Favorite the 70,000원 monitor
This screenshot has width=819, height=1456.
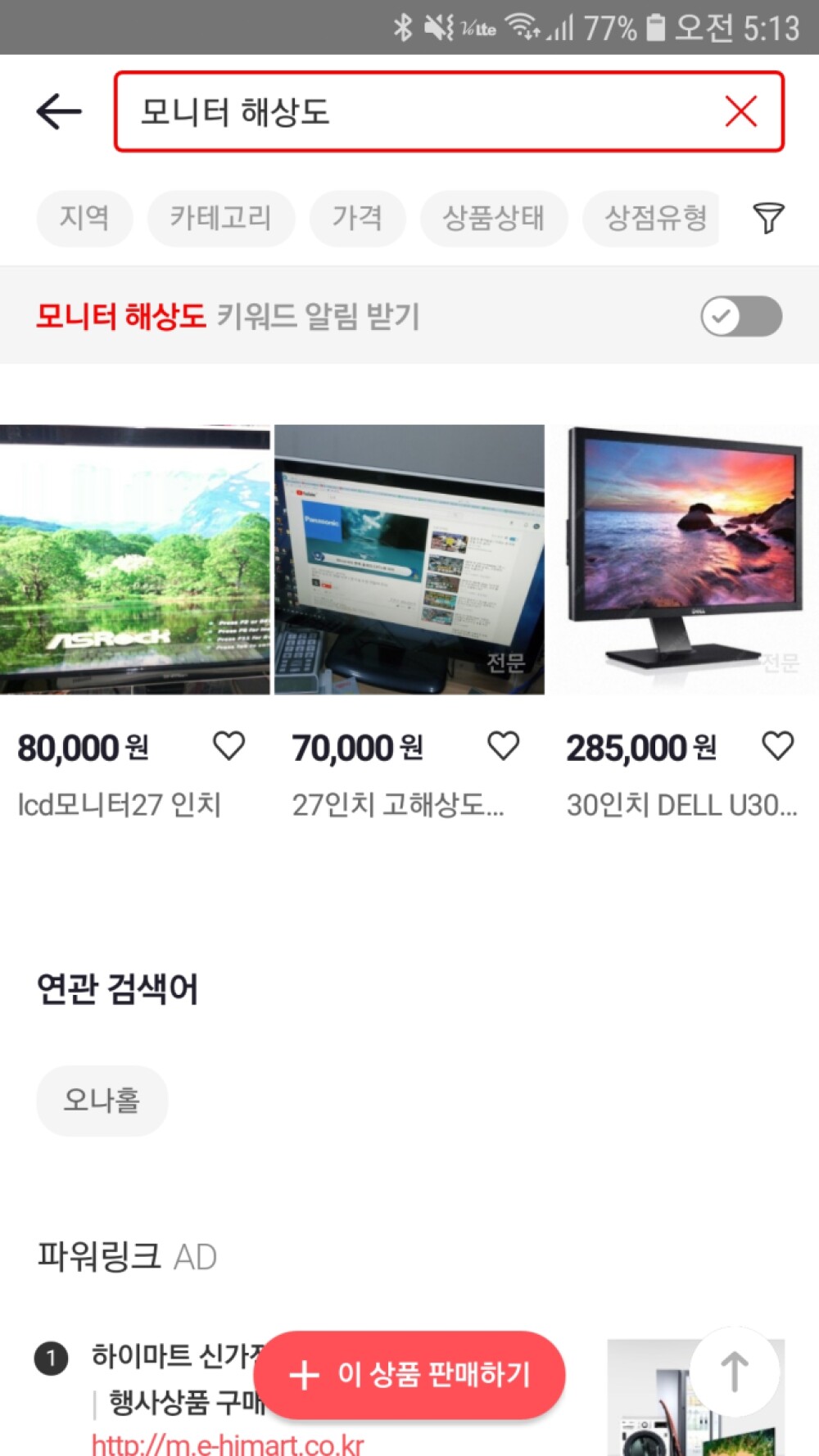pyautogui.click(x=503, y=746)
